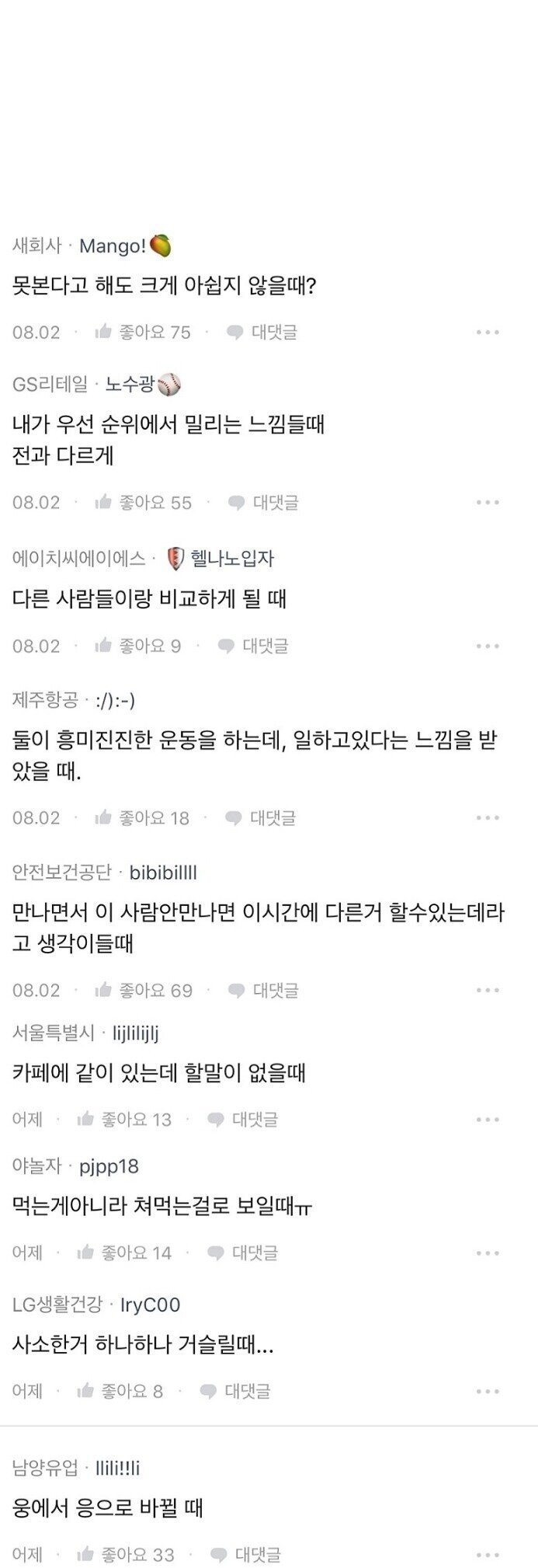The width and height of the screenshot is (538, 1568).
Task: Reply to pjpp18's comment
Action: coord(243,1253)
